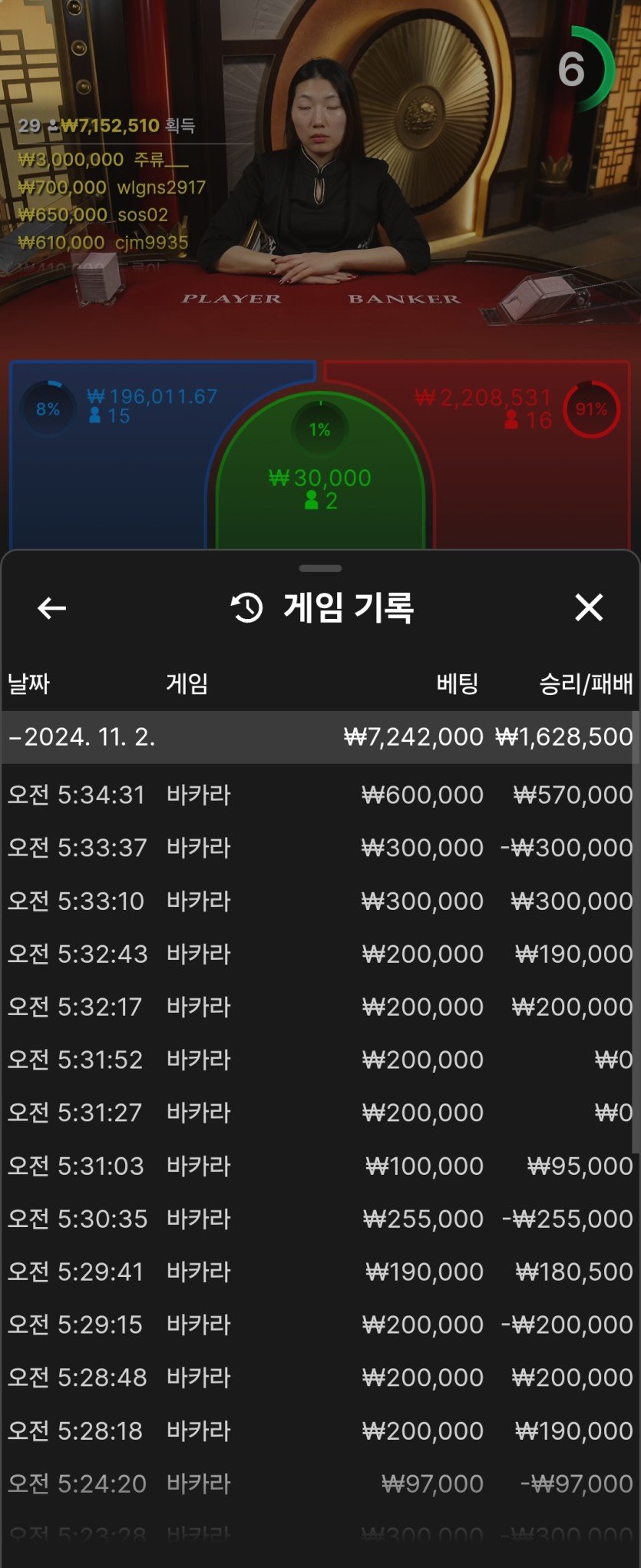
Task: Open the 오전 5:28:48 baccarat record
Action: coord(319,1378)
